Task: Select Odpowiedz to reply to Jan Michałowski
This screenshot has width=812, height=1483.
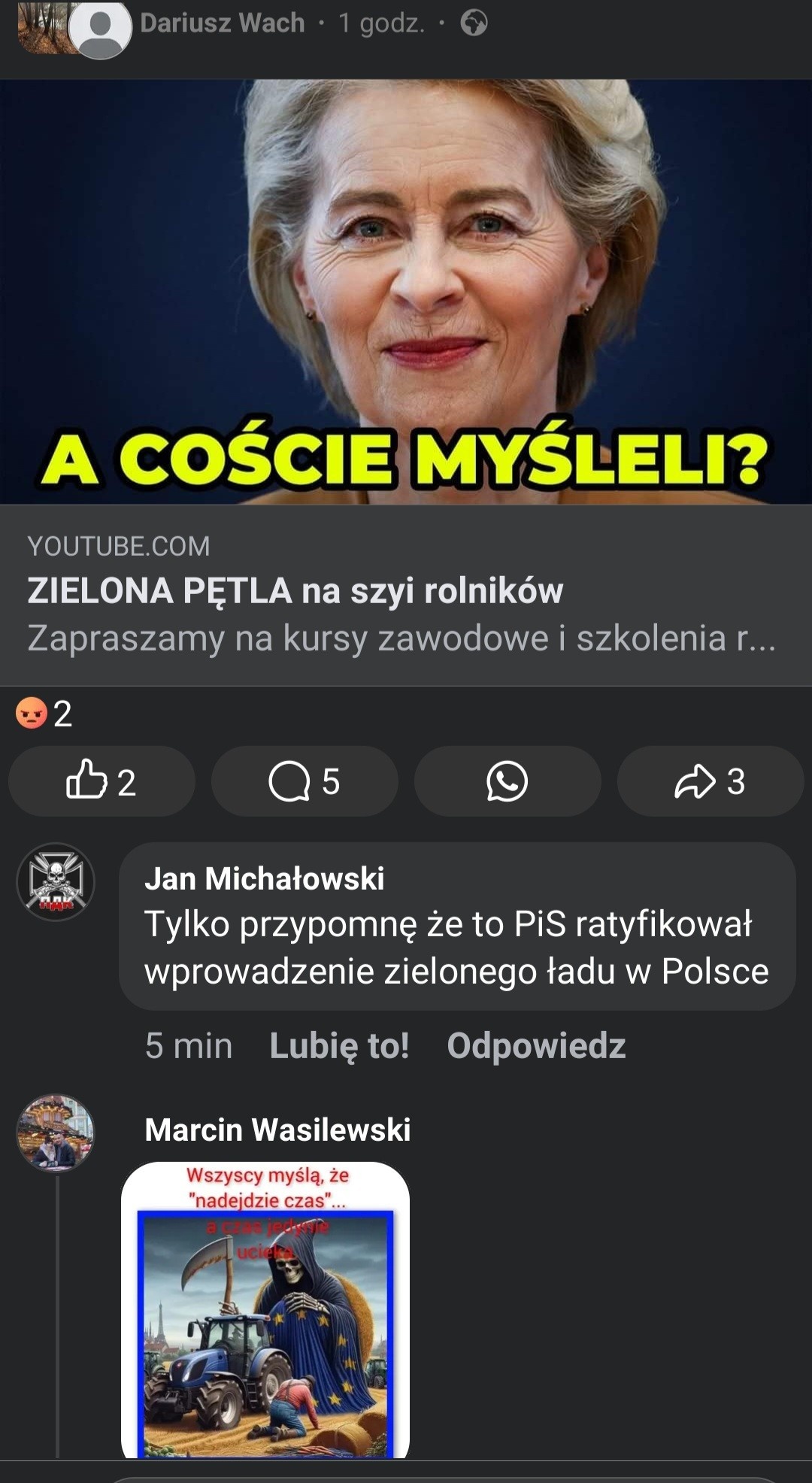Action: pyautogui.click(x=535, y=1045)
